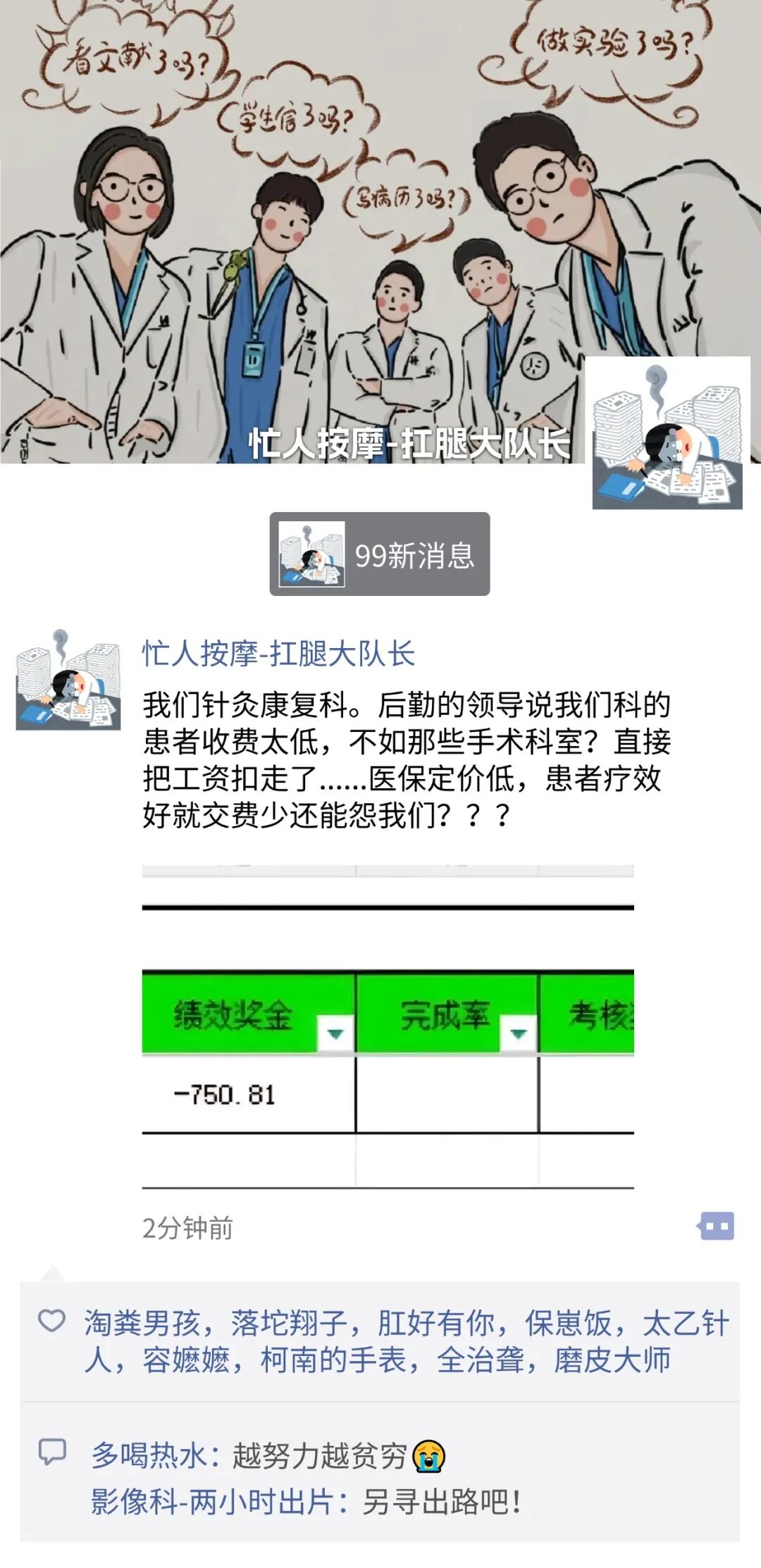Screen dimensions: 761x1568
Task: Open liker 保崽饭's profile
Action: pos(568,1324)
